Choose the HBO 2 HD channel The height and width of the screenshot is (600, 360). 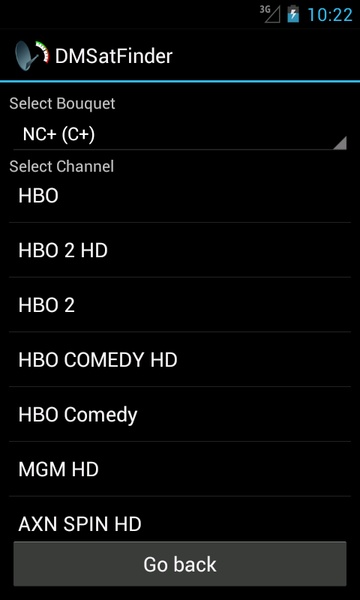point(180,250)
